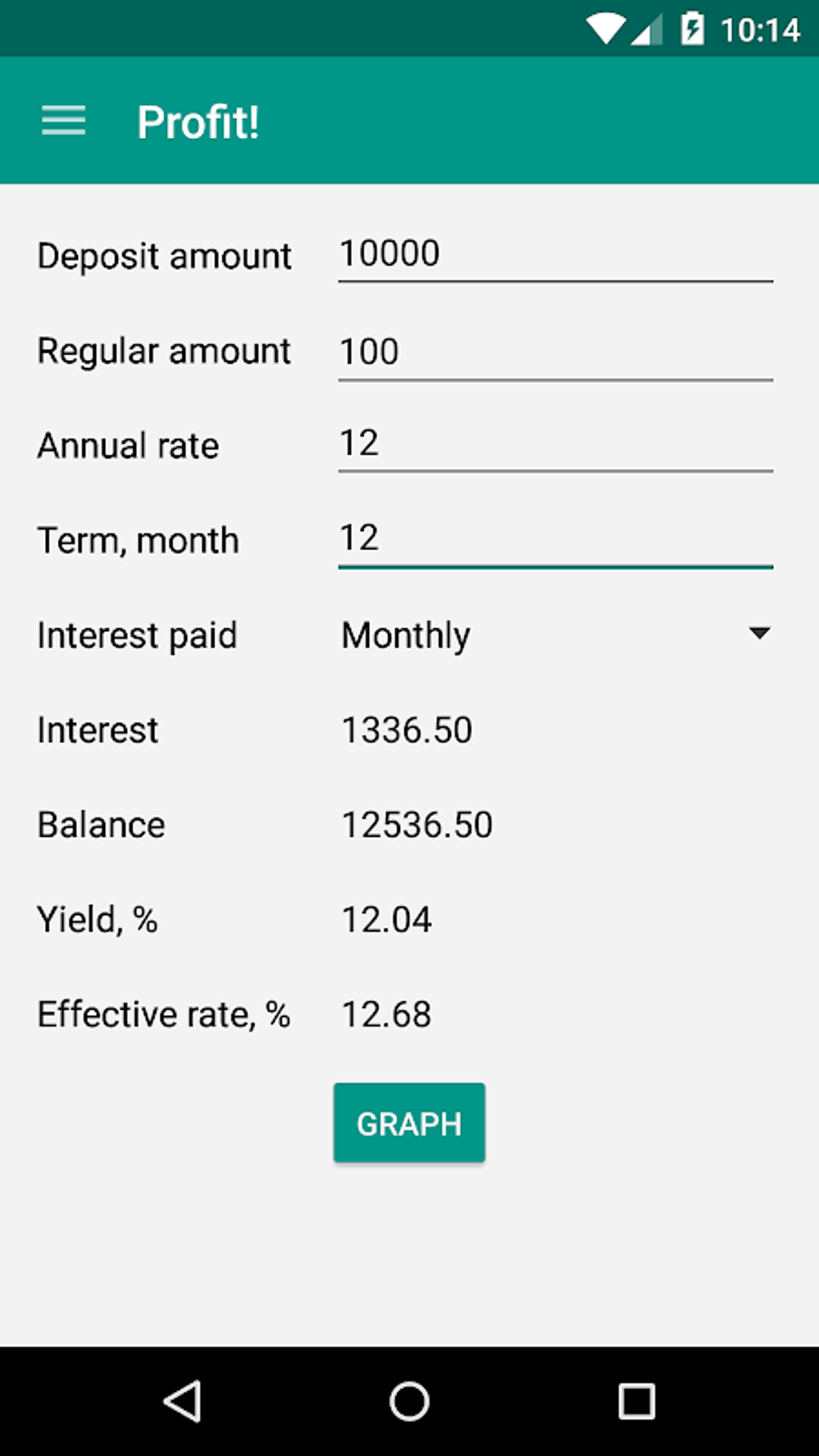Focus the Term month field showing 12
Screen dimensions: 819x1456
point(554,540)
